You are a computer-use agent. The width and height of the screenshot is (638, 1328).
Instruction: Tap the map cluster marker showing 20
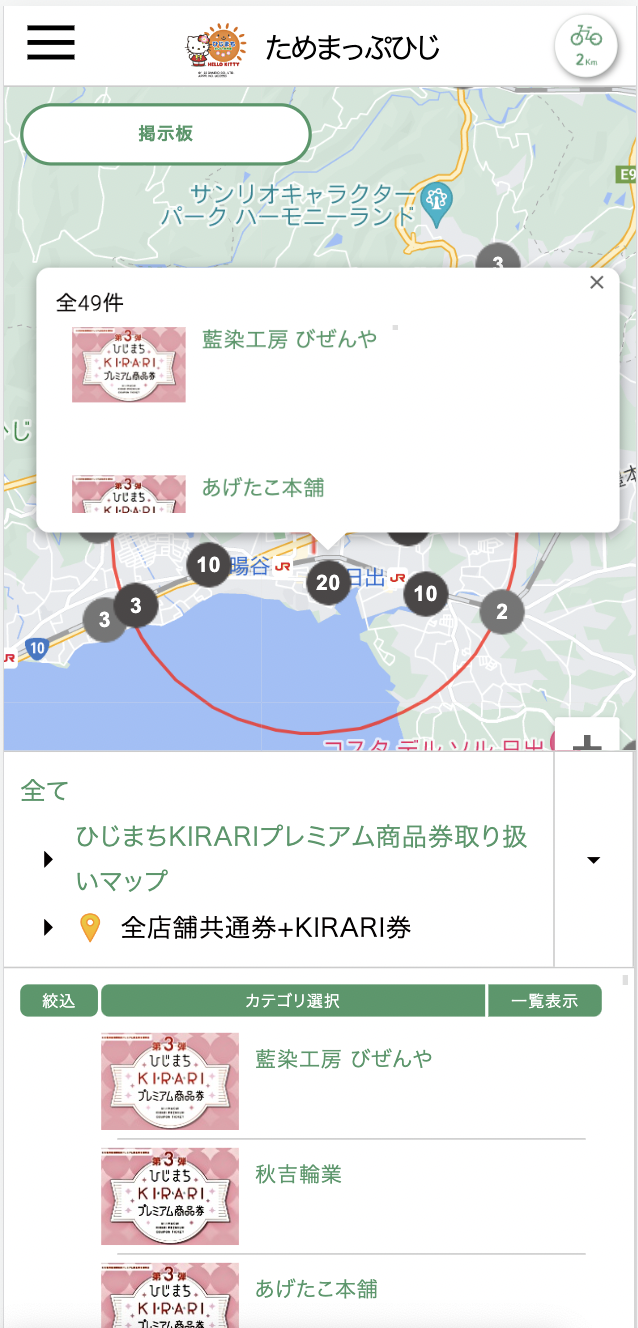[328, 582]
